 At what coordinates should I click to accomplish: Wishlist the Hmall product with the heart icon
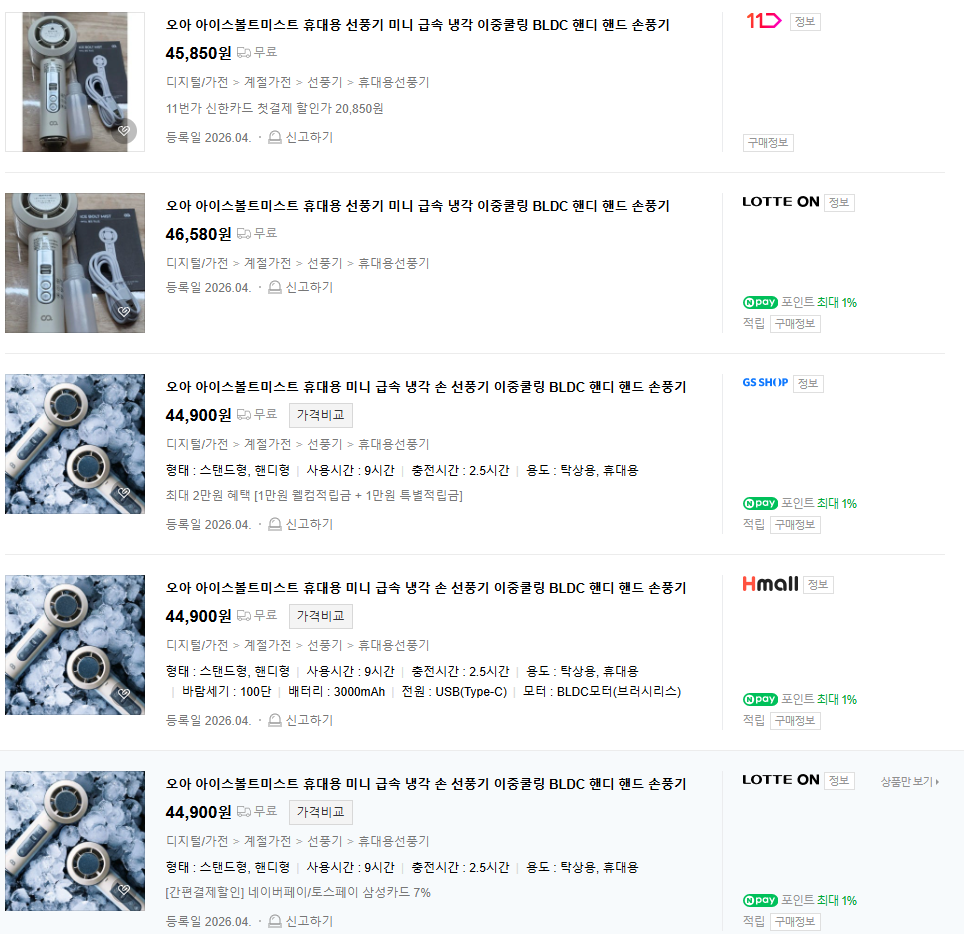click(x=124, y=694)
